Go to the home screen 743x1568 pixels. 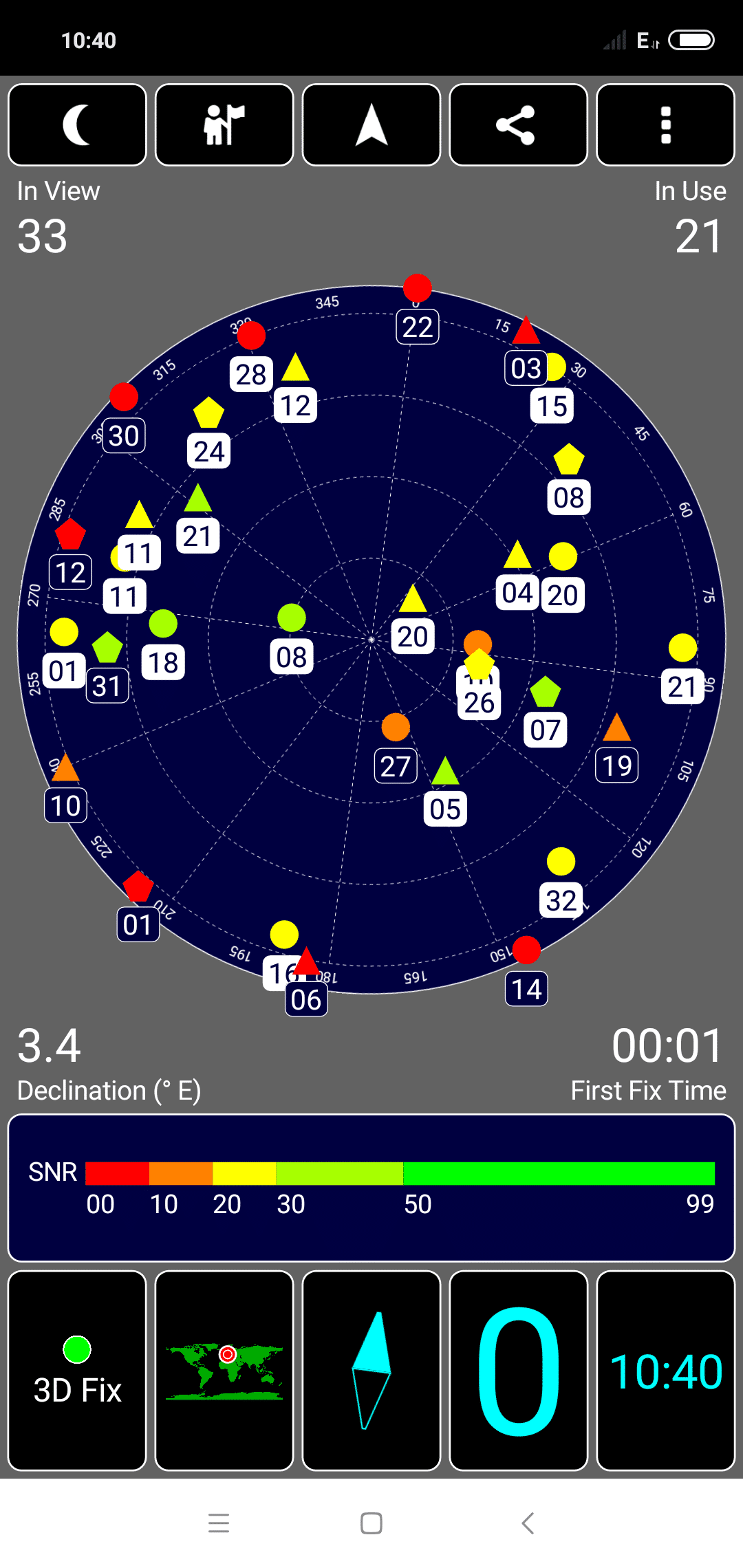coord(371,1523)
